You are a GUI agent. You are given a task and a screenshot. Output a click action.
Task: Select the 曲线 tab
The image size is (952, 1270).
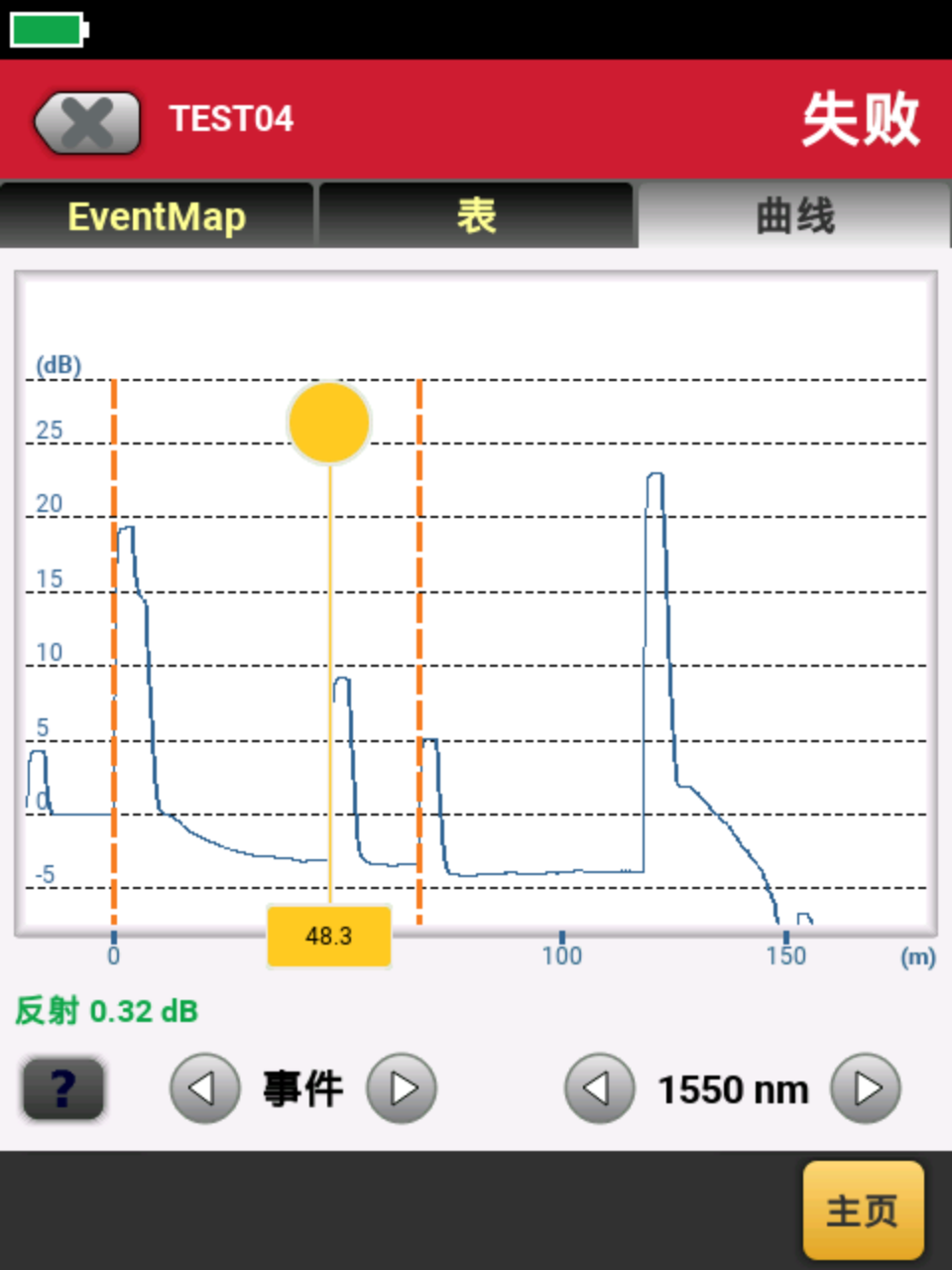click(x=794, y=215)
